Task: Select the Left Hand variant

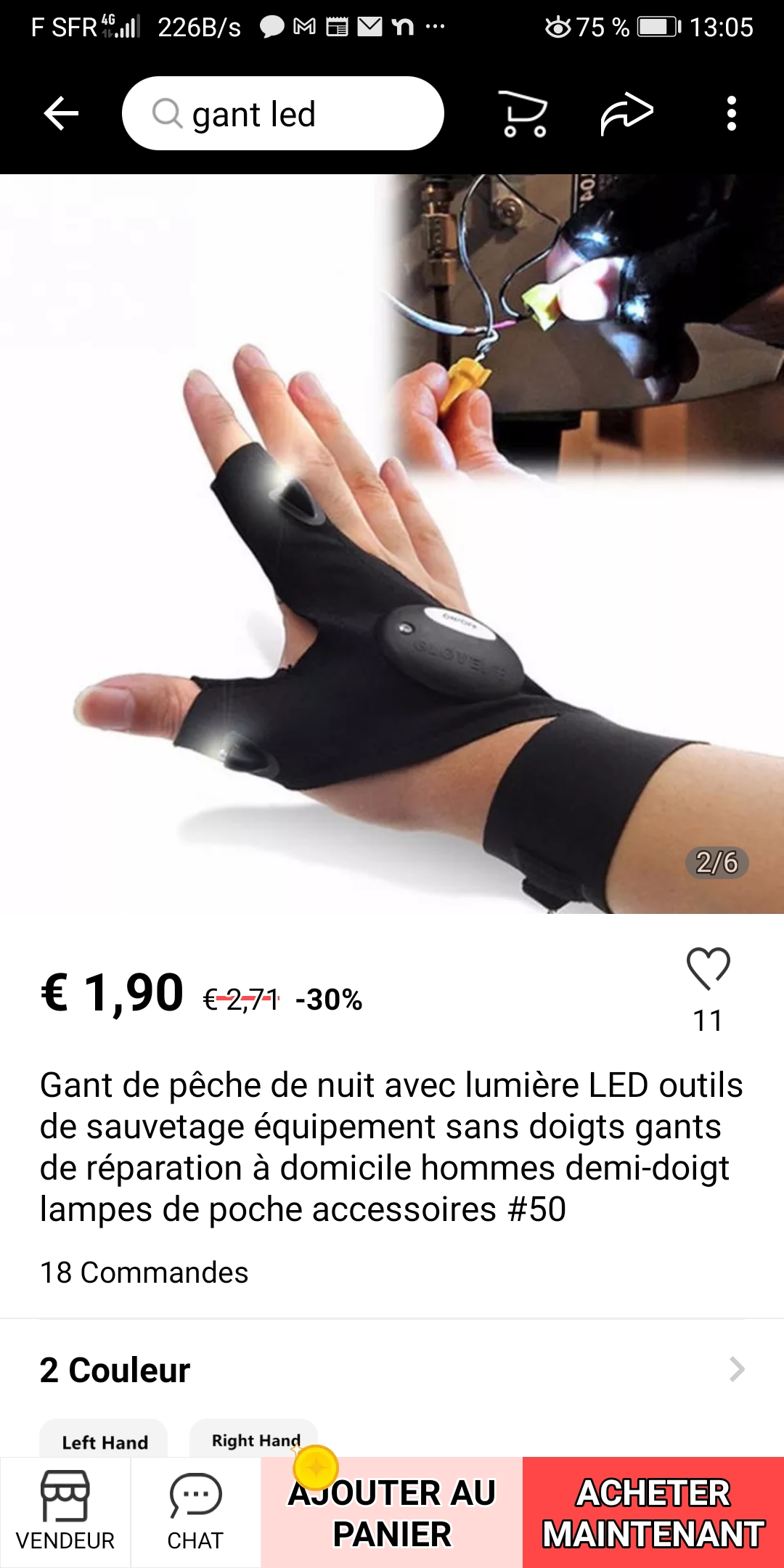Action: click(x=104, y=1440)
